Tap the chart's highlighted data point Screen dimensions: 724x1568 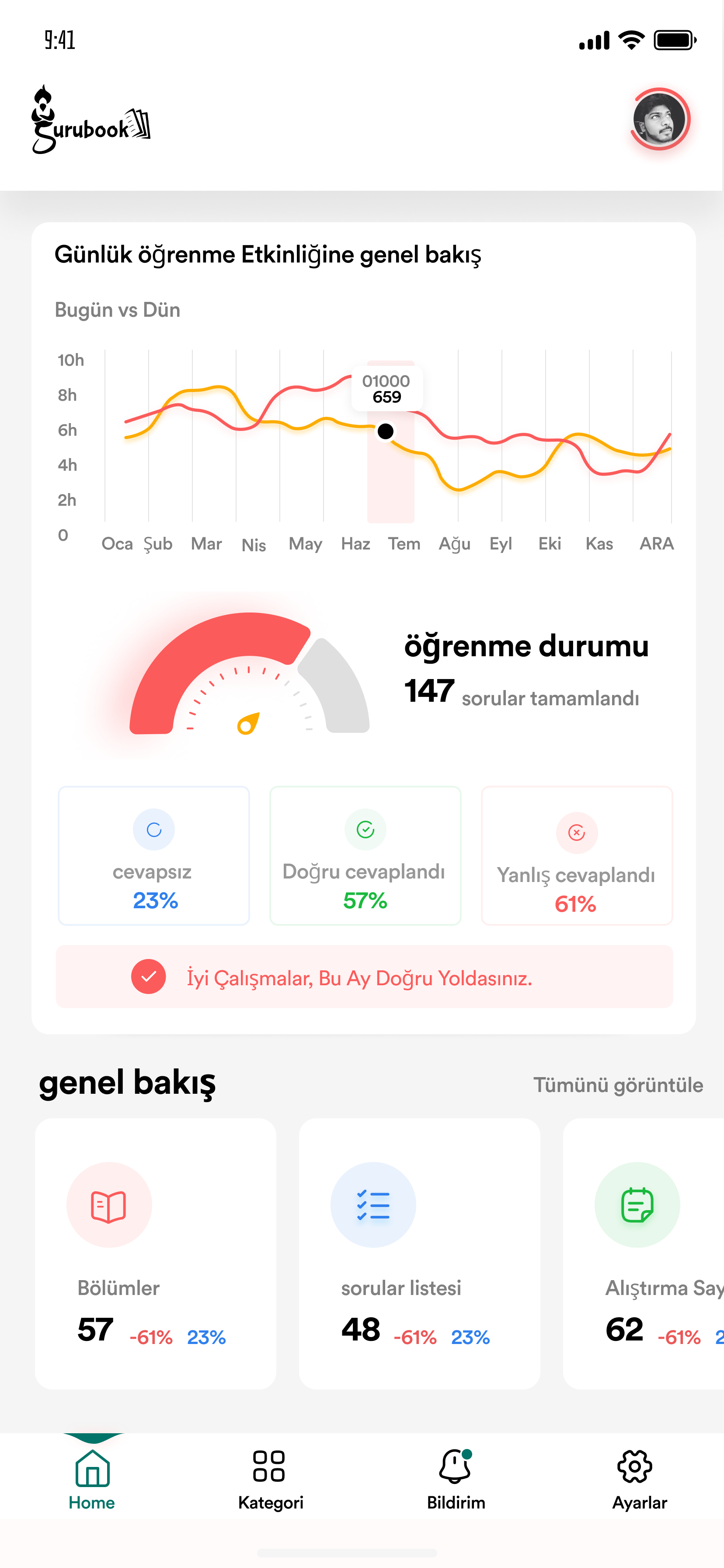tap(385, 431)
